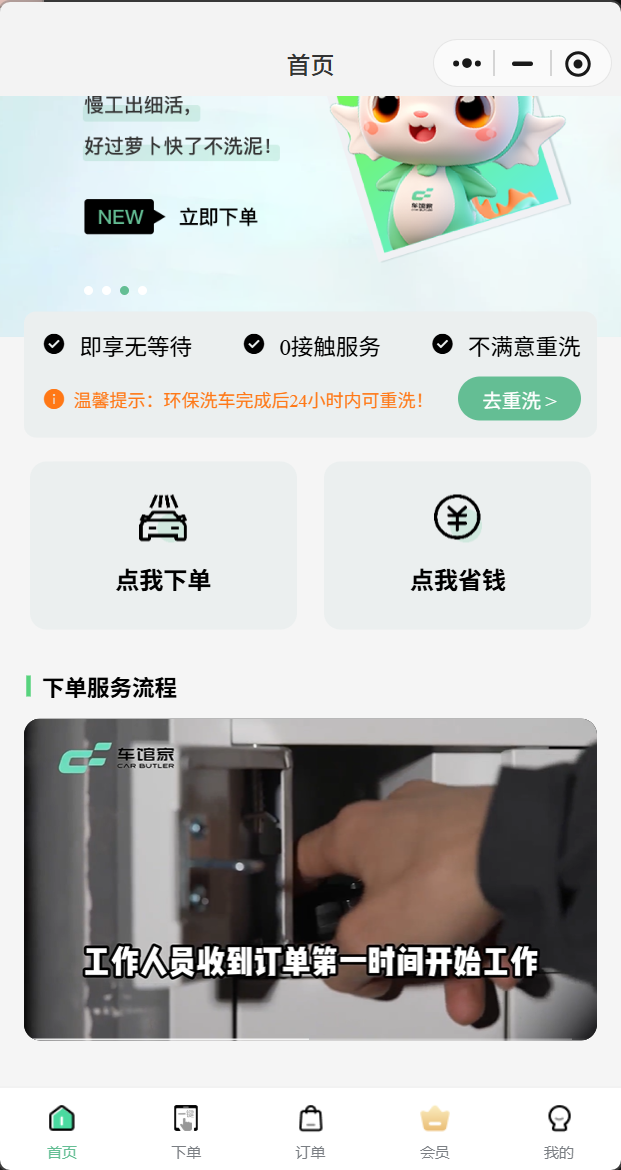Play the 下单服务流程 video
Image resolution: width=621 pixels, height=1170 pixels.
point(310,879)
